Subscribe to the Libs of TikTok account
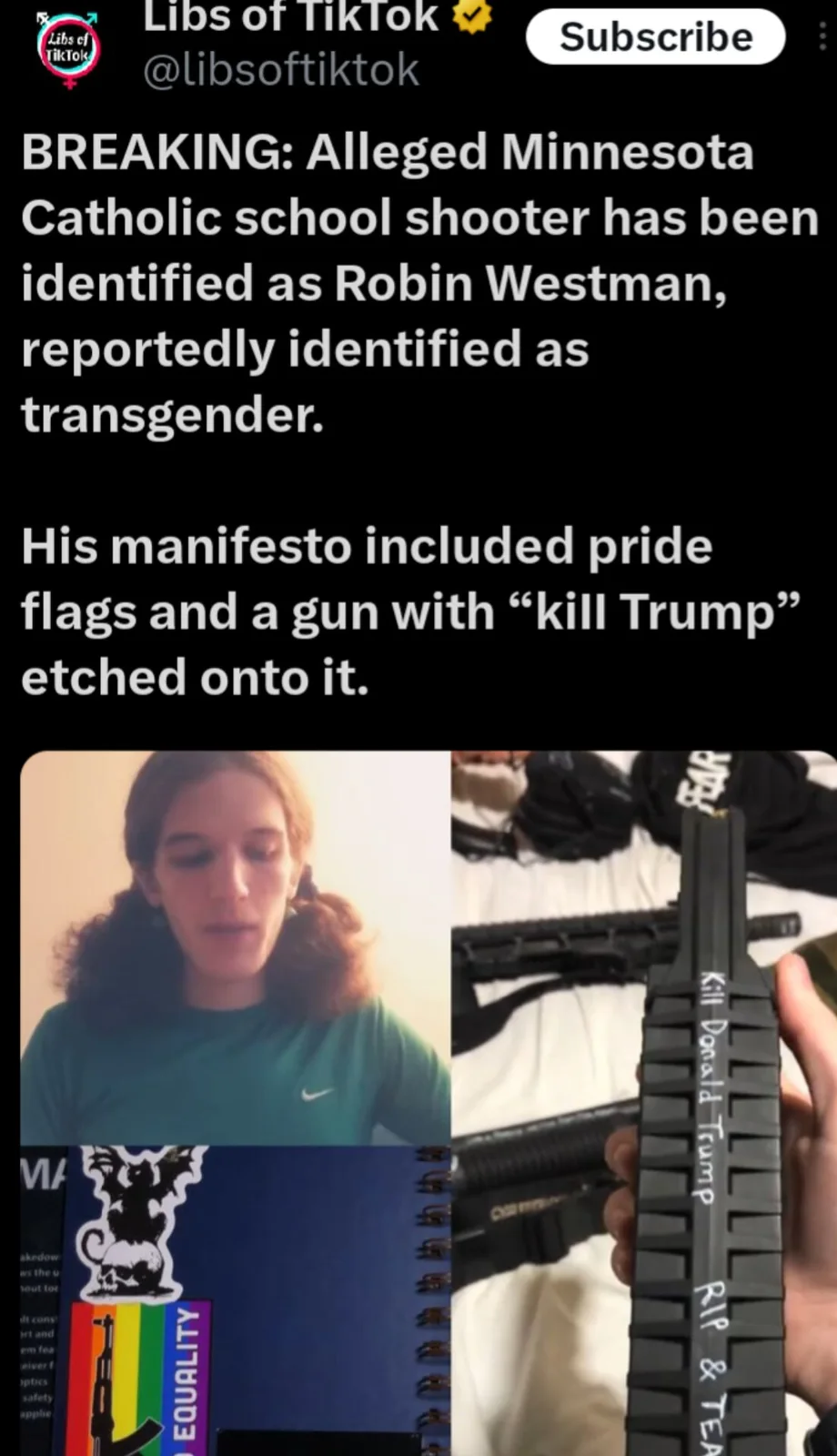The height and width of the screenshot is (1456, 837). coord(655,37)
